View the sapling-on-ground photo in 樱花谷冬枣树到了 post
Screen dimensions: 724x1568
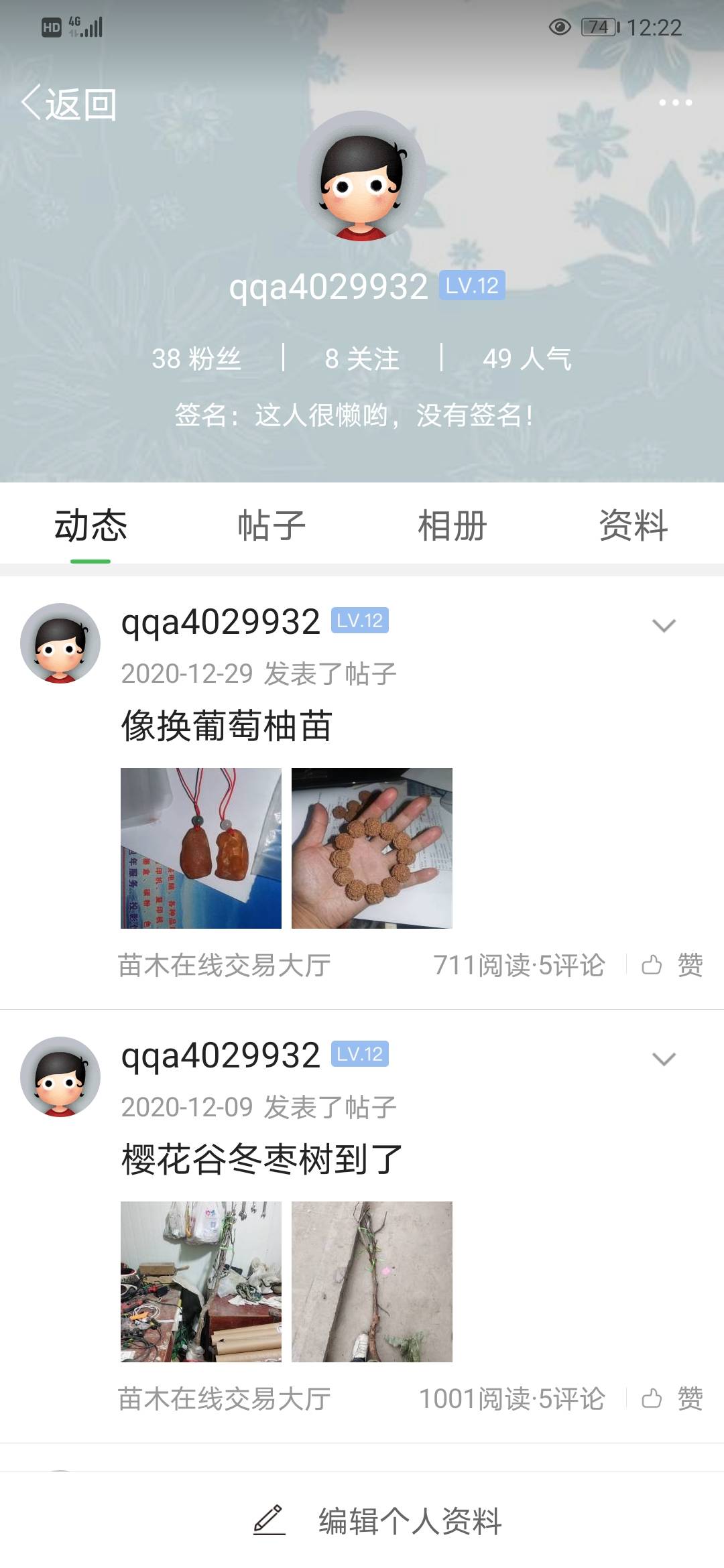tap(372, 1282)
